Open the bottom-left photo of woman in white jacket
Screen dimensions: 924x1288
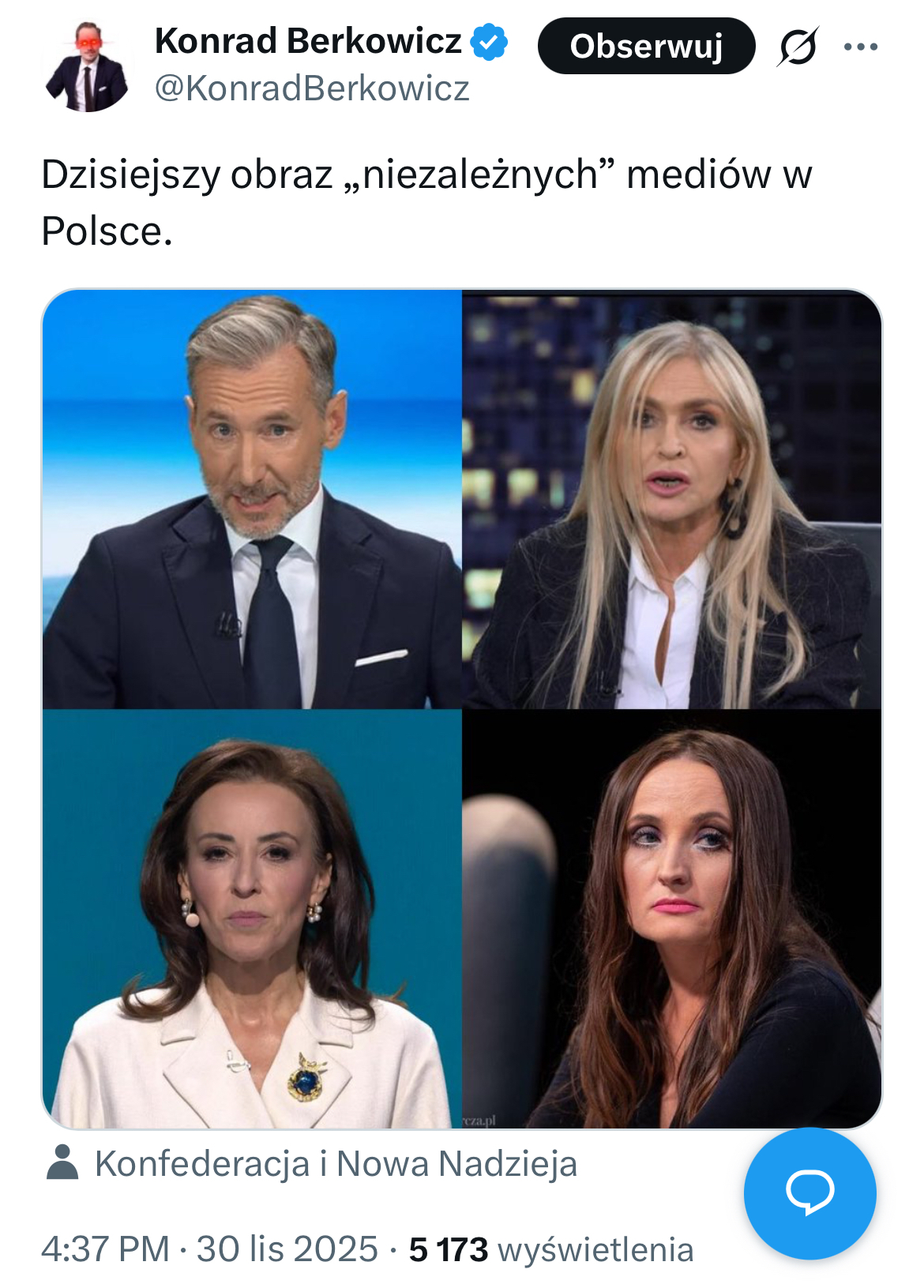[252, 918]
